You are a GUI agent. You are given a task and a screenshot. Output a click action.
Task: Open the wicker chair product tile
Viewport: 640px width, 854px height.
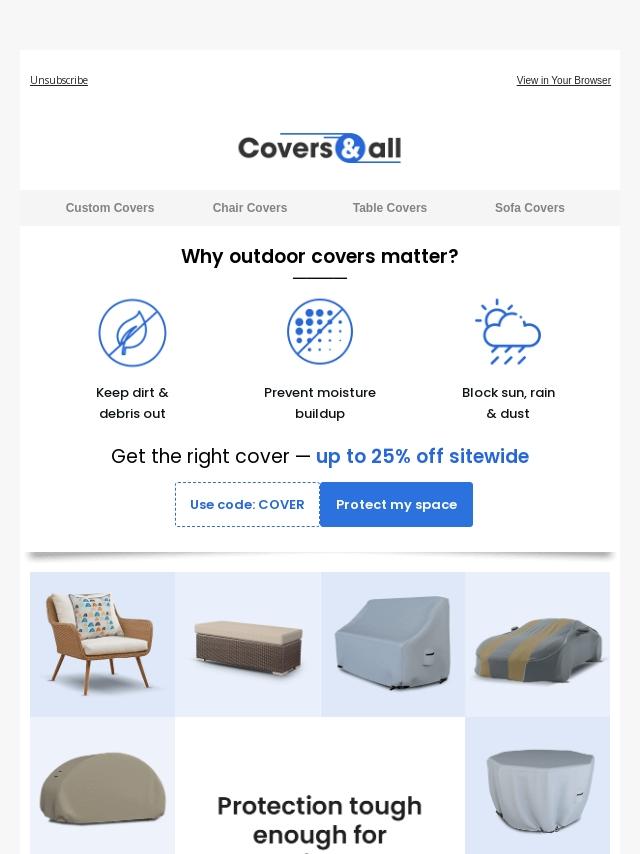click(x=102, y=644)
